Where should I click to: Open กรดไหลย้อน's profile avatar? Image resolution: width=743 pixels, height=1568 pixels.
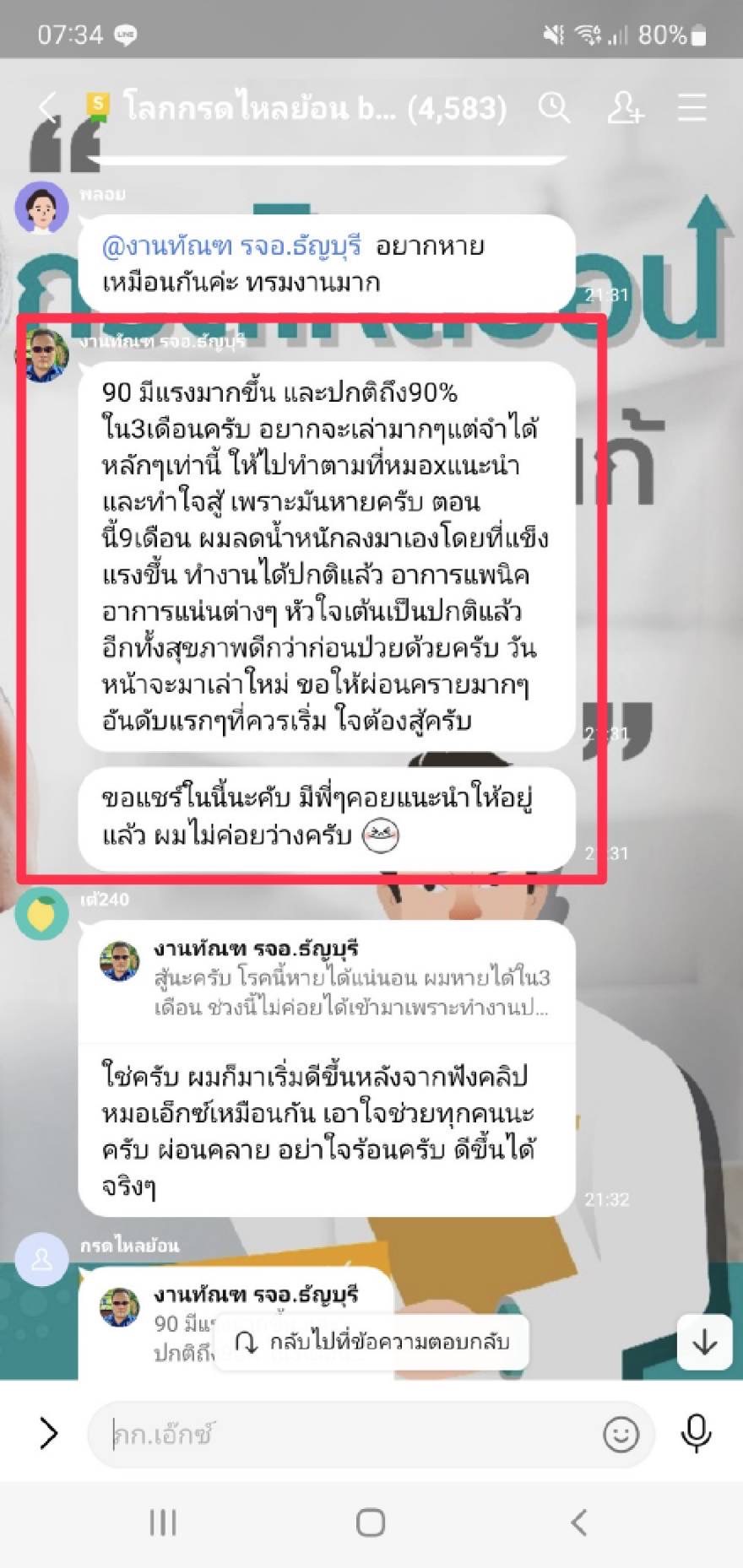coord(41,1259)
